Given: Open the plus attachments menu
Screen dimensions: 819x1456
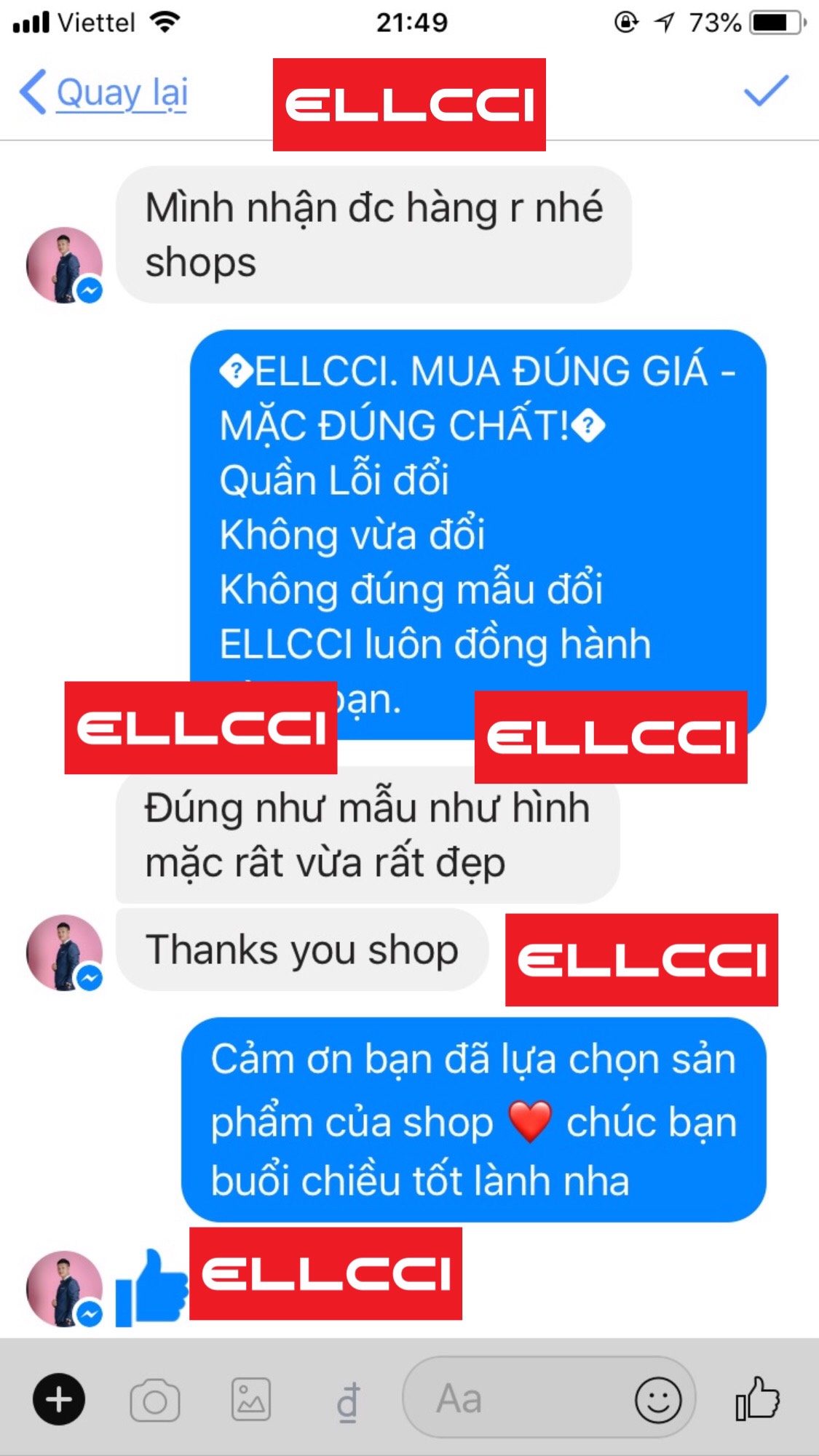Looking at the screenshot, I should click(x=59, y=1399).
